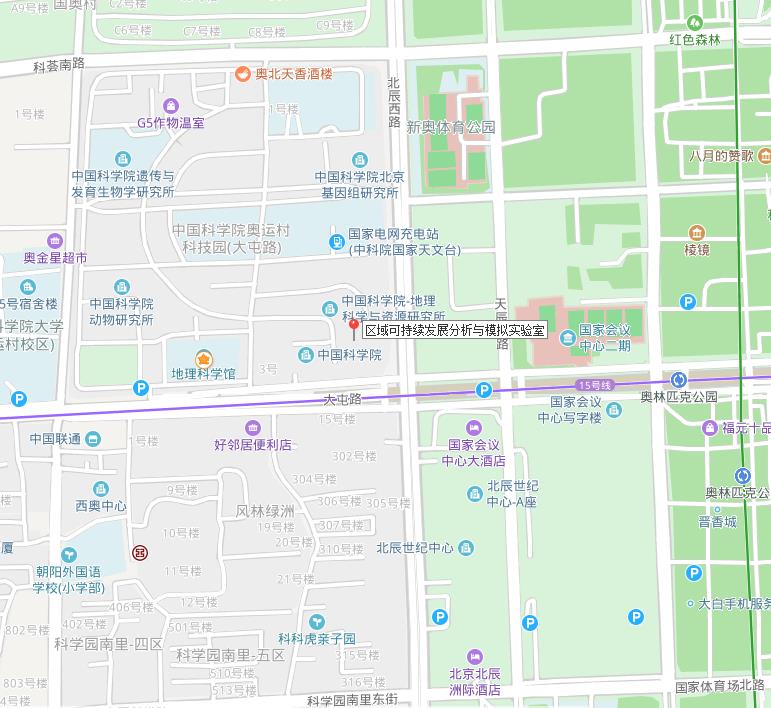Tap the 奥金星超市 supermarket icon
771x708 pixels.
(x=55, y=240)
